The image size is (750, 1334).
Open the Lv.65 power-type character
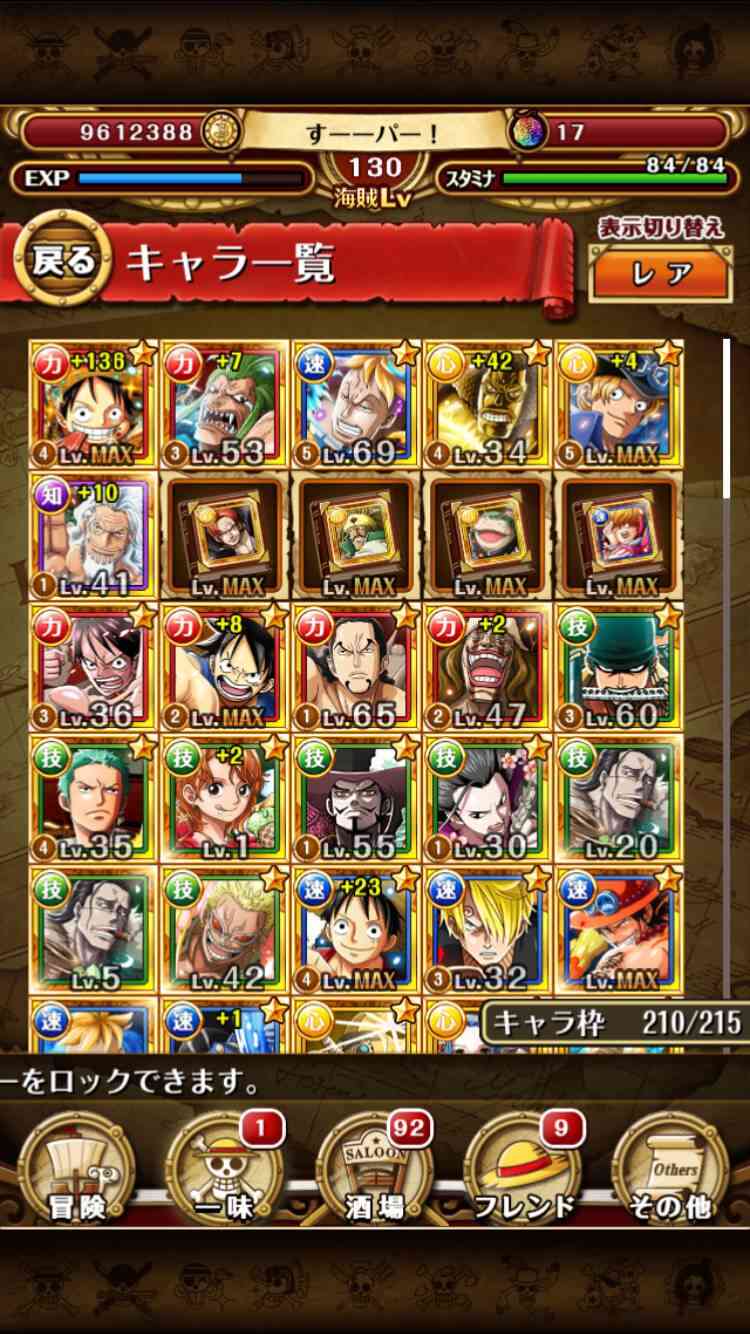point(357,666)
